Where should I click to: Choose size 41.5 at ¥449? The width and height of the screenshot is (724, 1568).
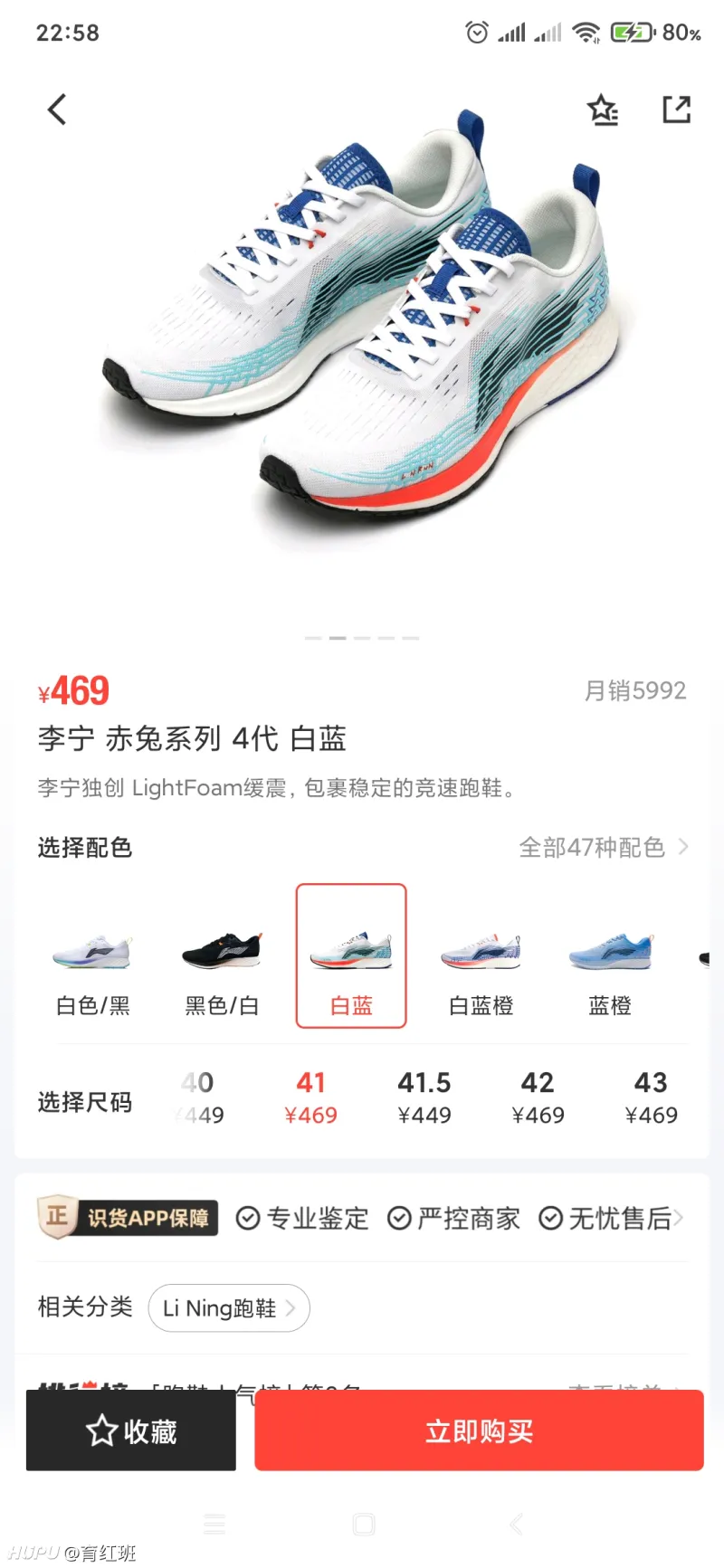click(424, 1098)
